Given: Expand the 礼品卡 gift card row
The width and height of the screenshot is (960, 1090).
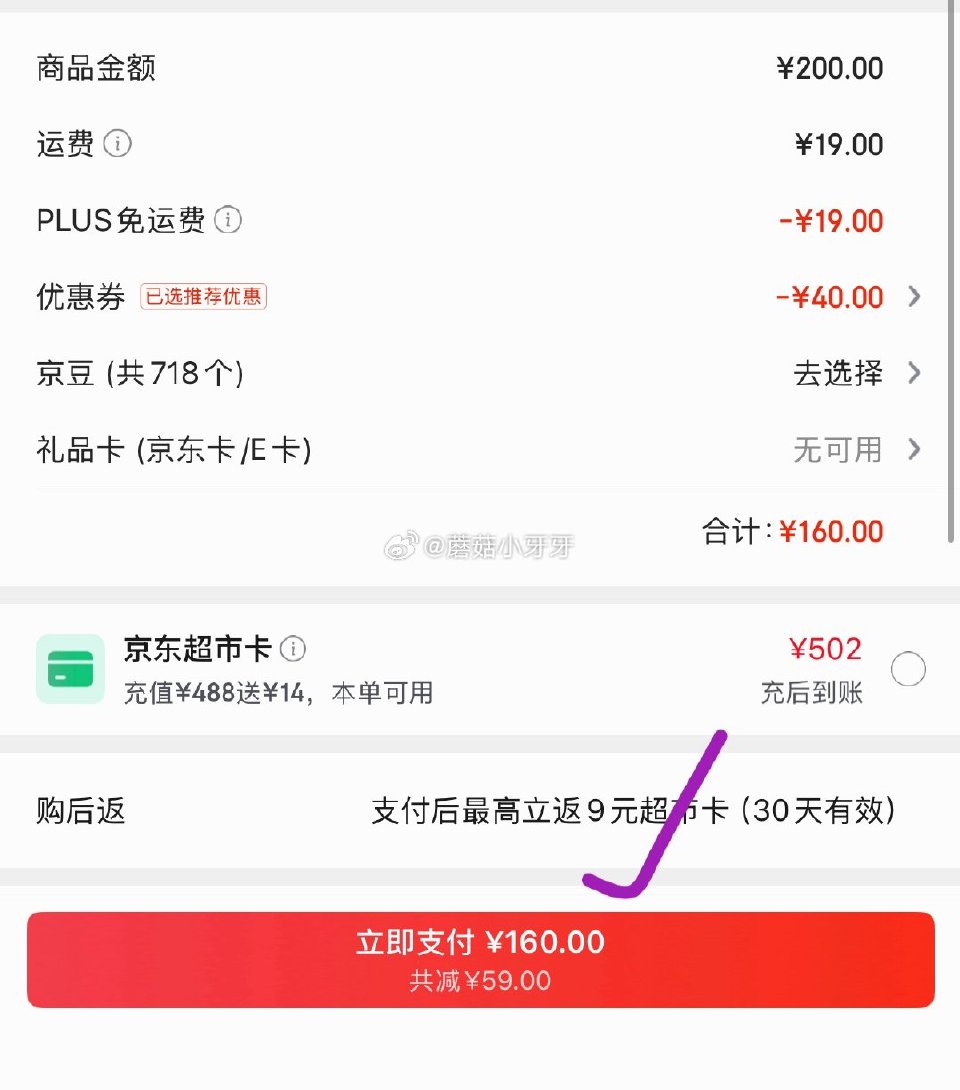Looking at the screenshot, I should pos(914,450).
